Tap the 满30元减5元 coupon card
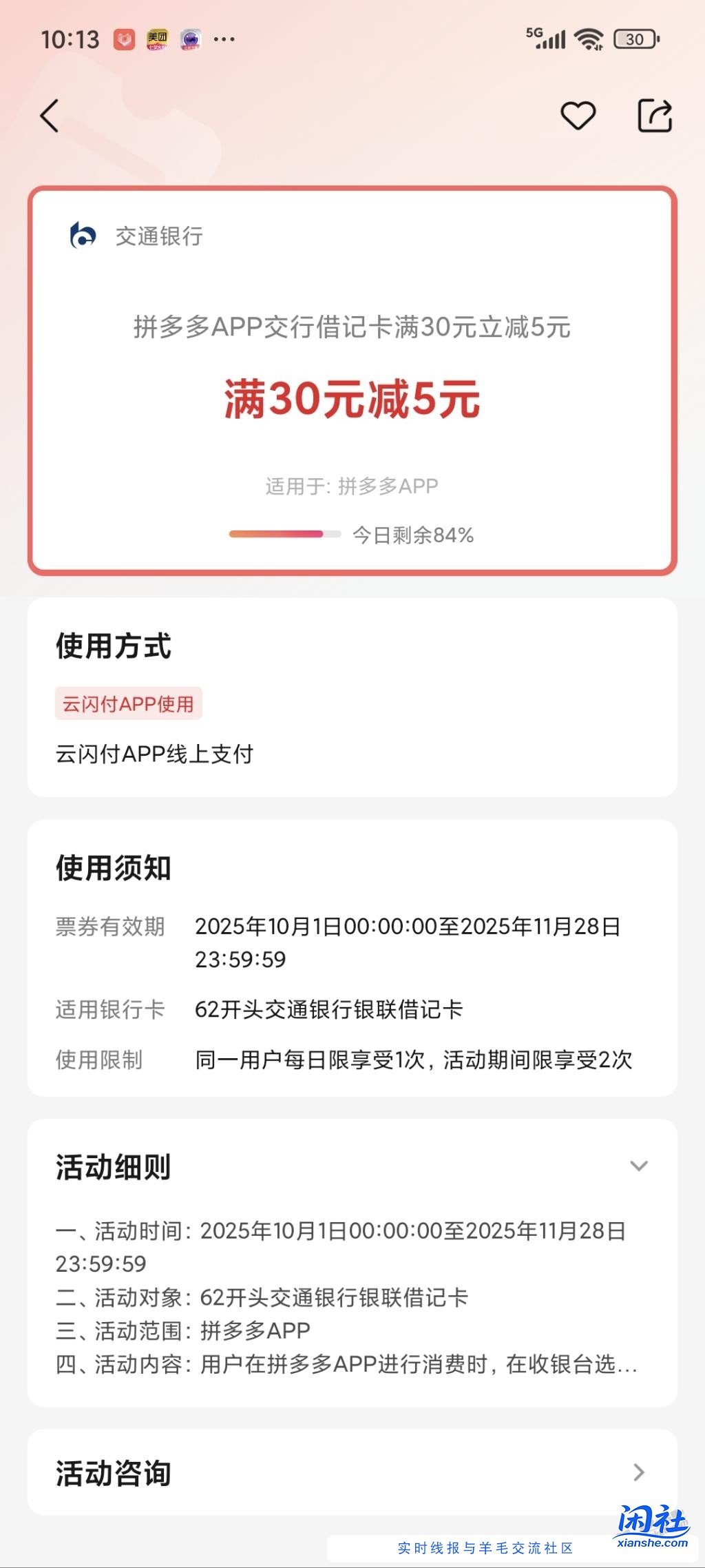The height and width of the screenshot is (1568, 705). pos(352,400)
